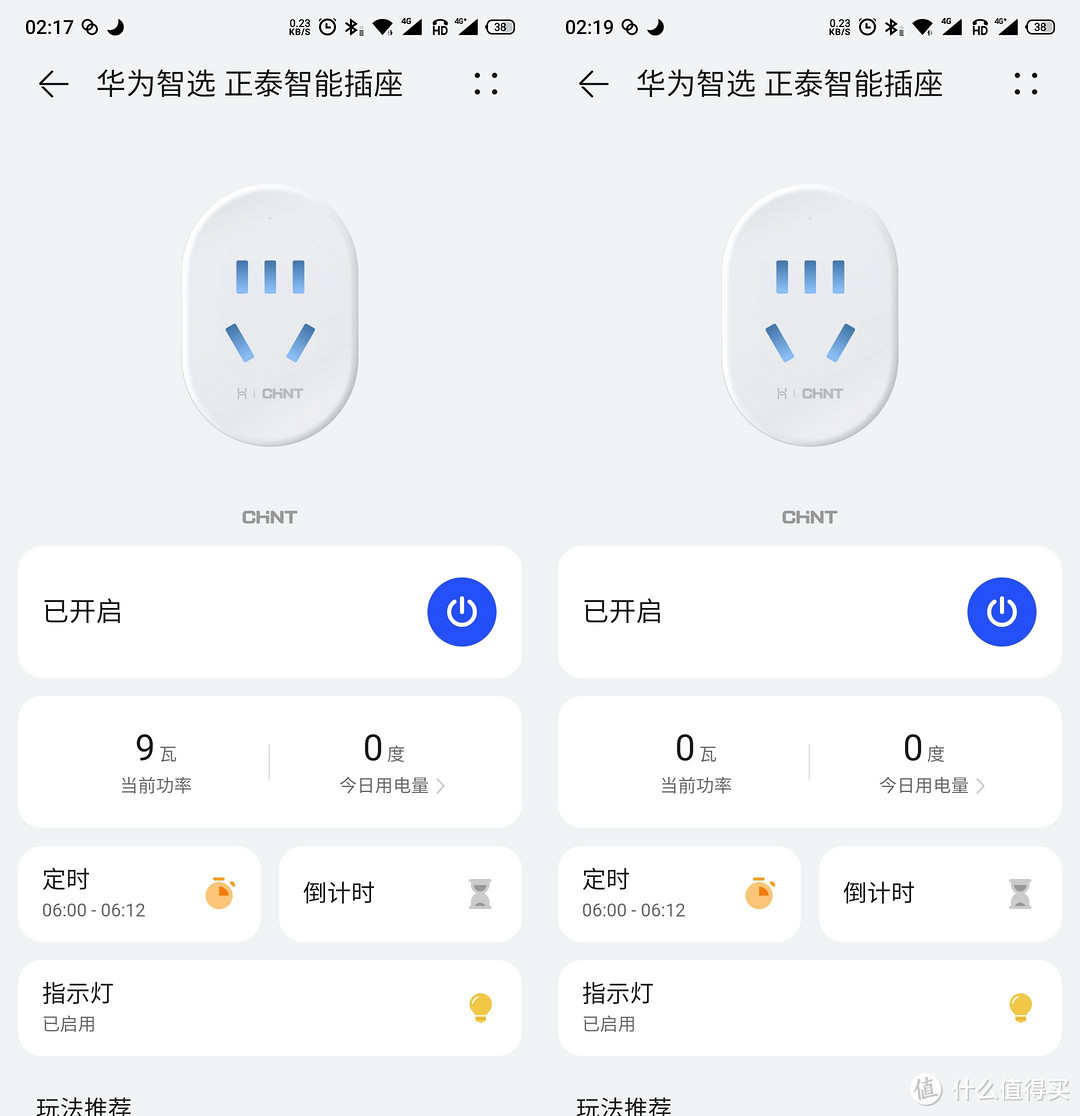Tap the blue power icon on the right screen
This screenshot has width=1080, height=1116.
pyautogui.click(x=1002, y=612)
